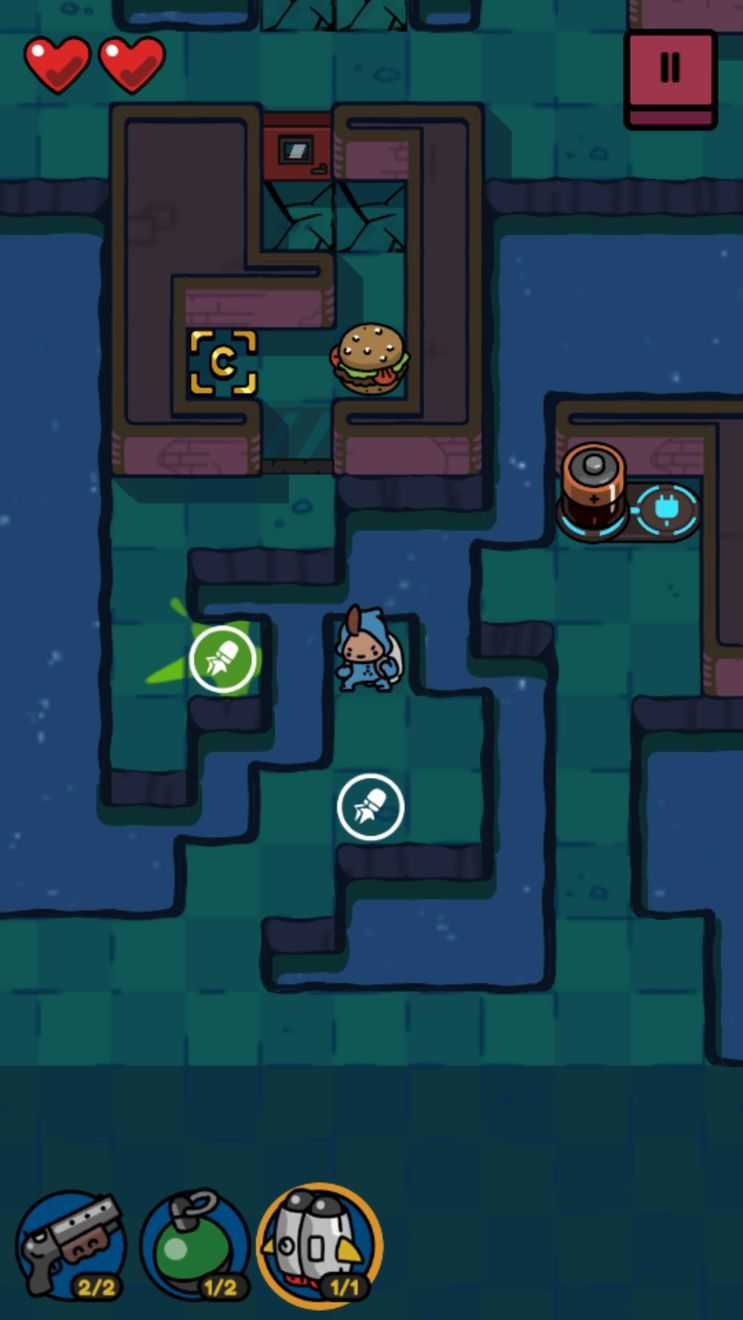Viewport: 743px width, 1320px height.
Task: Select the green grenade item
Action: coord(195,1245)
